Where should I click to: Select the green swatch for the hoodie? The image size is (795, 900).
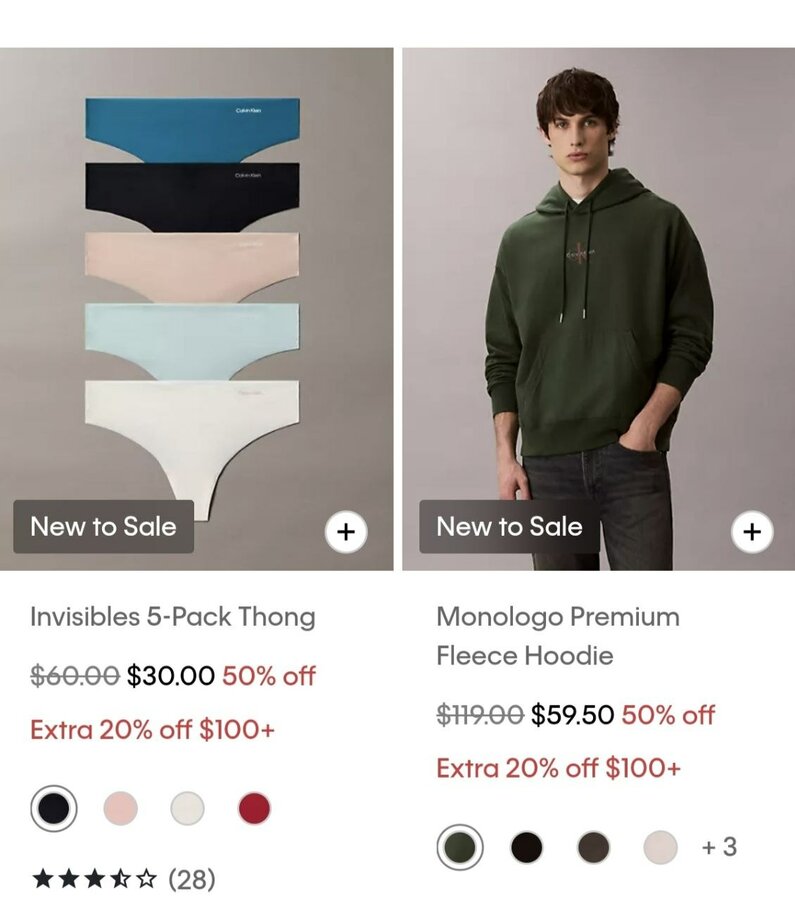click(460, 847)
